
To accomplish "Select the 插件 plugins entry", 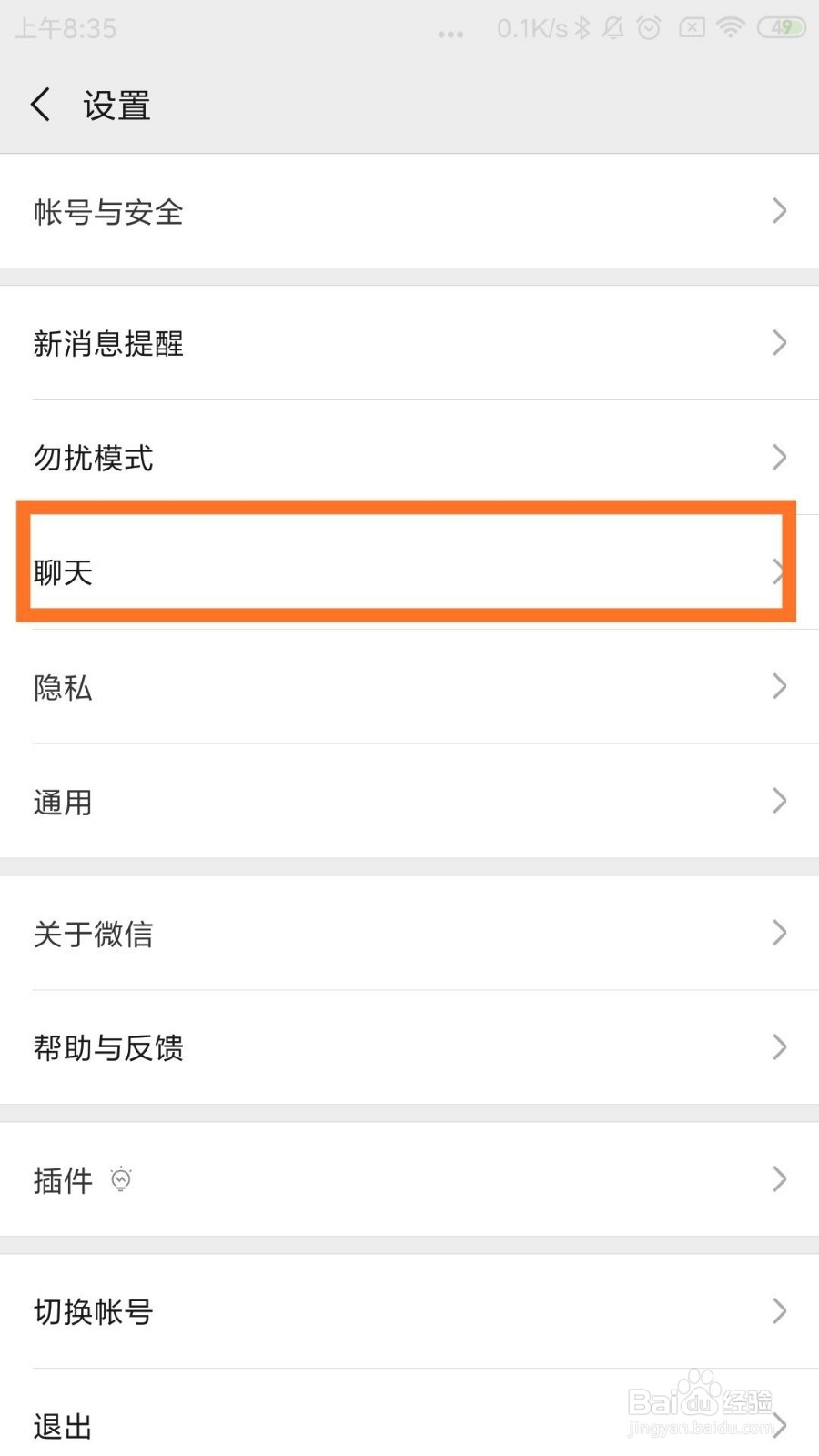I will click(62, 1180).
